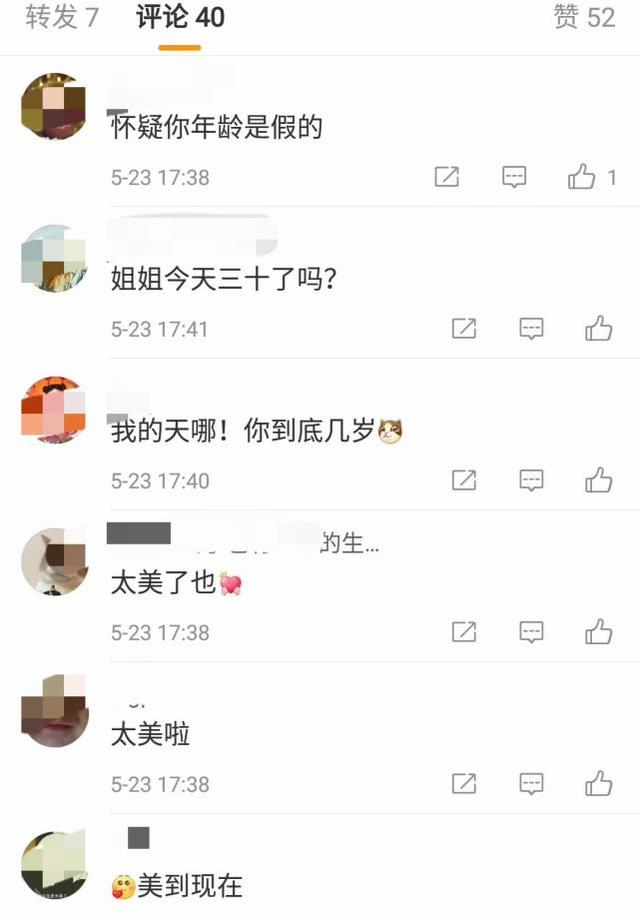Like the comment 怀疑你年龄是假的
This screenshot has width=640, height=914.
[582, 178]
